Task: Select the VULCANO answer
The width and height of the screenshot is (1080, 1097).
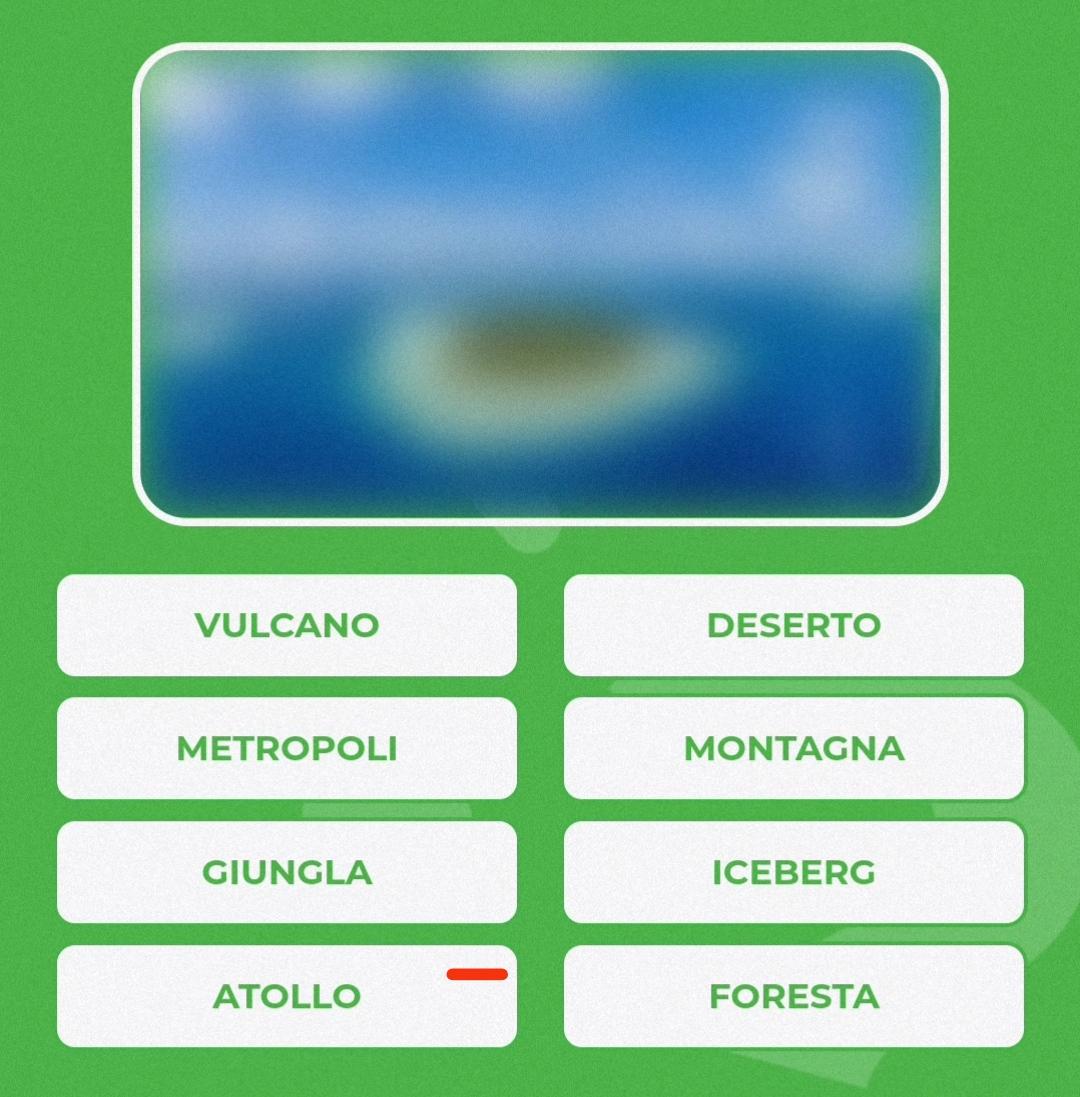Action: click(x=287, y=625)
